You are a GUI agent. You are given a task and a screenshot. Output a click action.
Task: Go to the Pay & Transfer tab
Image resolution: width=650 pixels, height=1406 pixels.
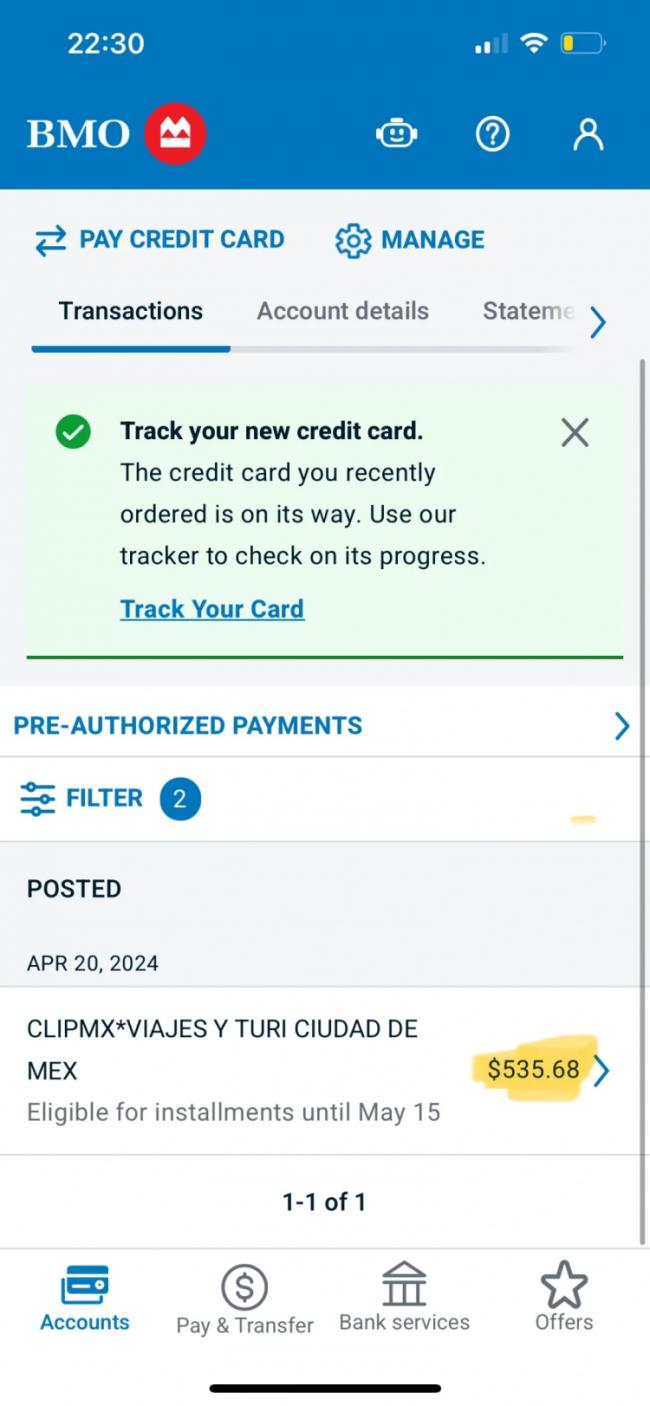click(245, 1298)
